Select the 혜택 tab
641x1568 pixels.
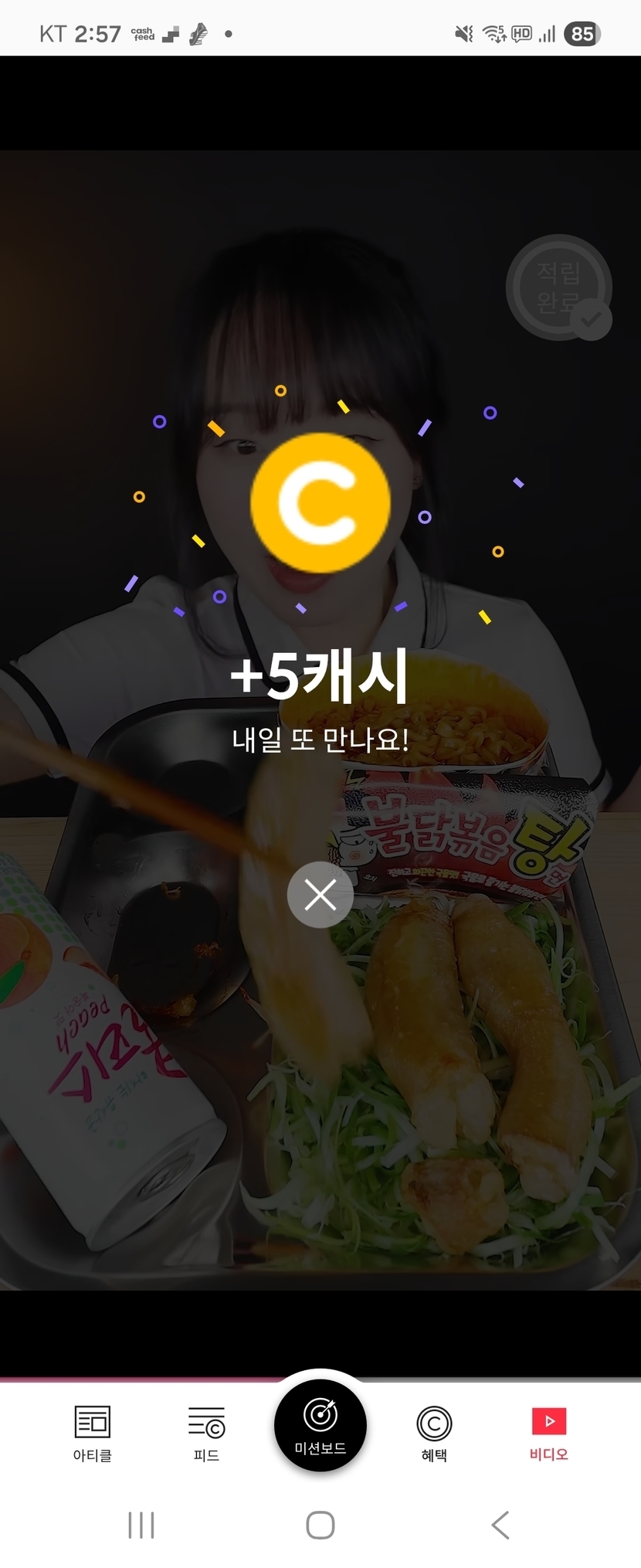434,1434
